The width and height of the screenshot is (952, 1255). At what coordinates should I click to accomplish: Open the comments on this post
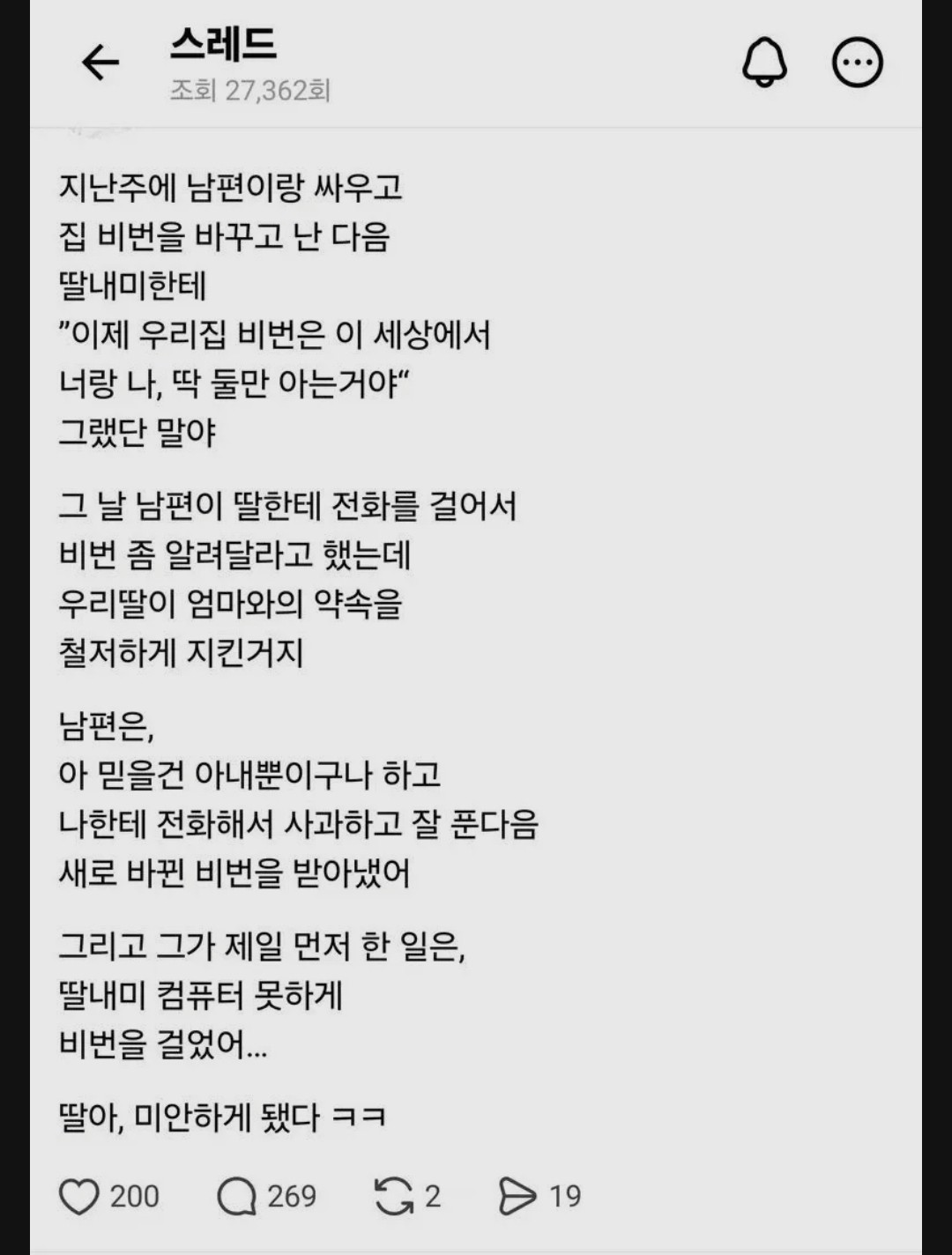(236, 1196)
